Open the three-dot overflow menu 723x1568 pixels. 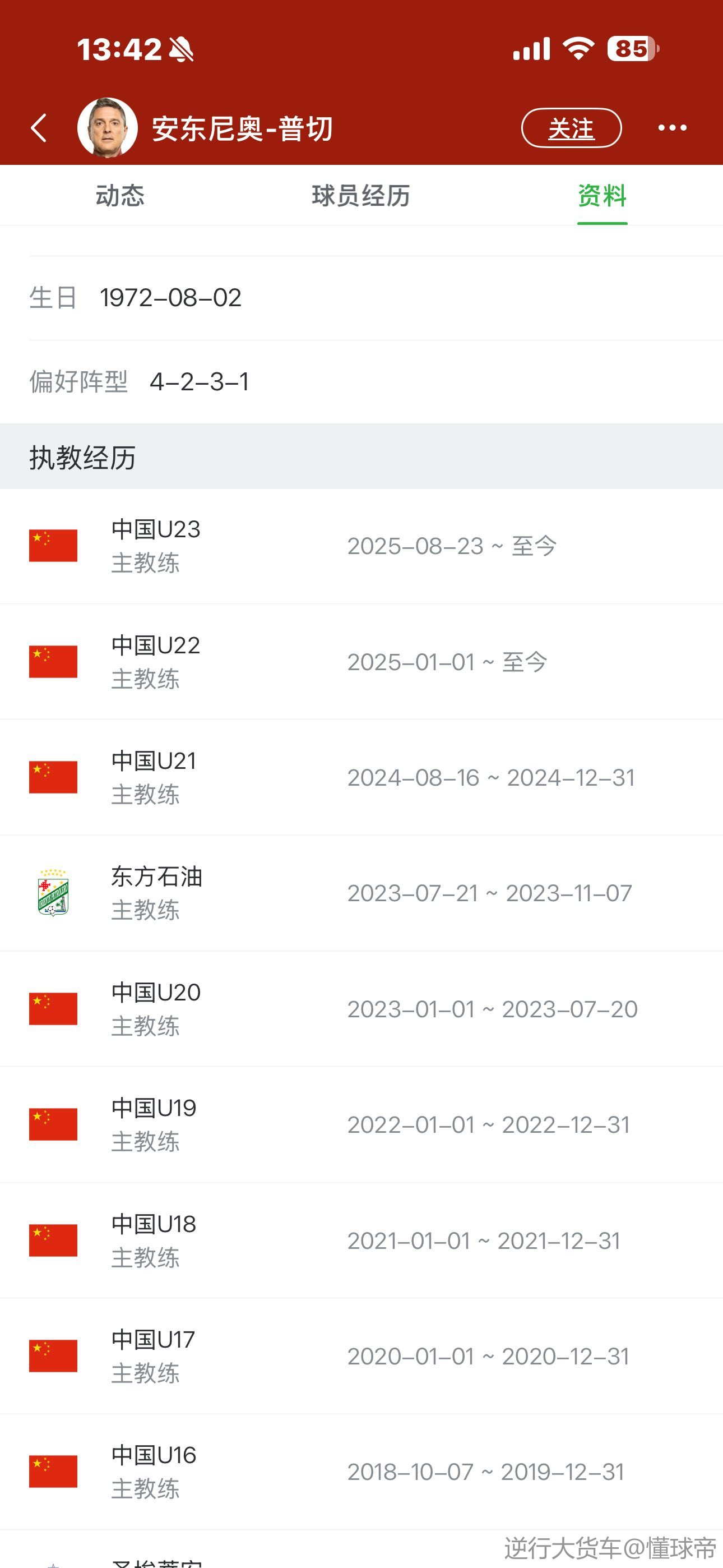click(x=672, y=128)
